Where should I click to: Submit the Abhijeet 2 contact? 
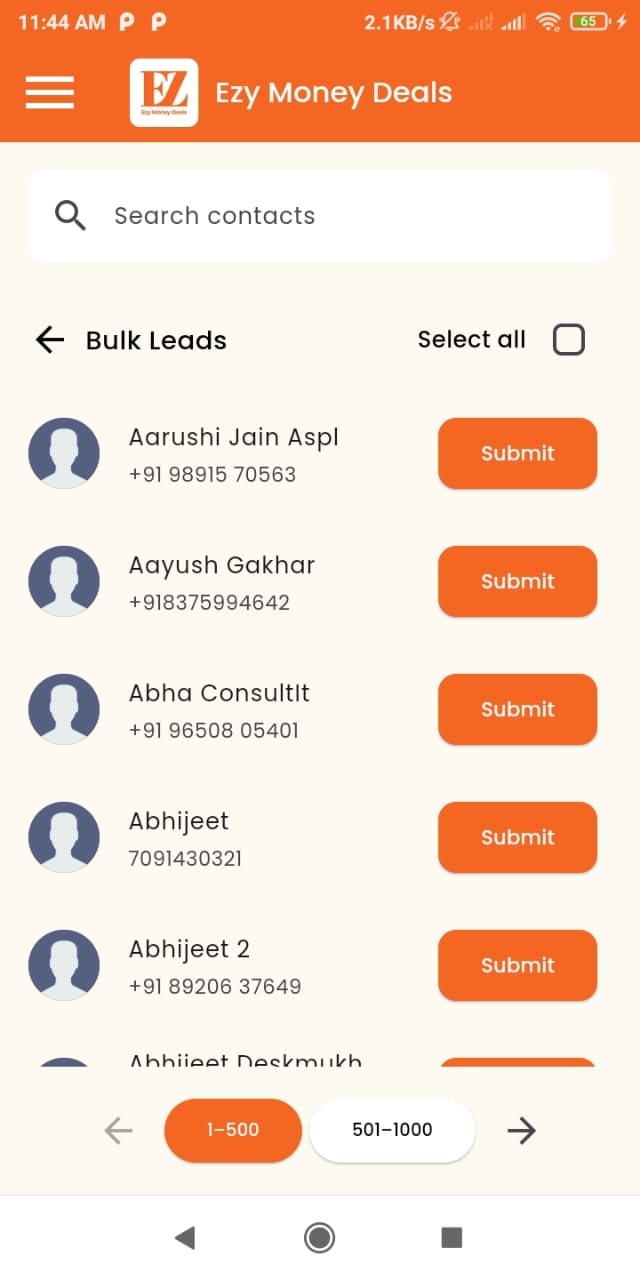tap(517, 965)
